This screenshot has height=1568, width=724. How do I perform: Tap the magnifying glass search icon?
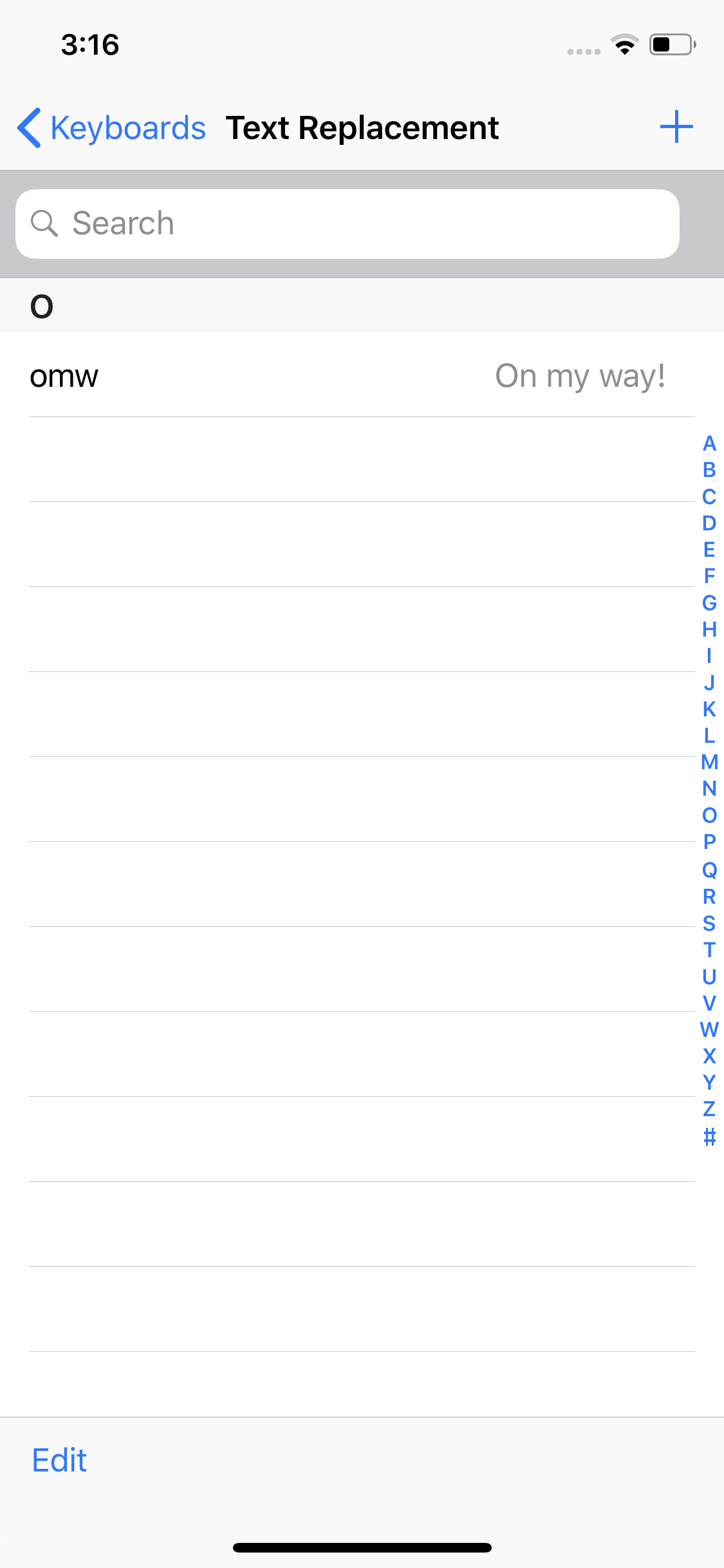(44, 223)
